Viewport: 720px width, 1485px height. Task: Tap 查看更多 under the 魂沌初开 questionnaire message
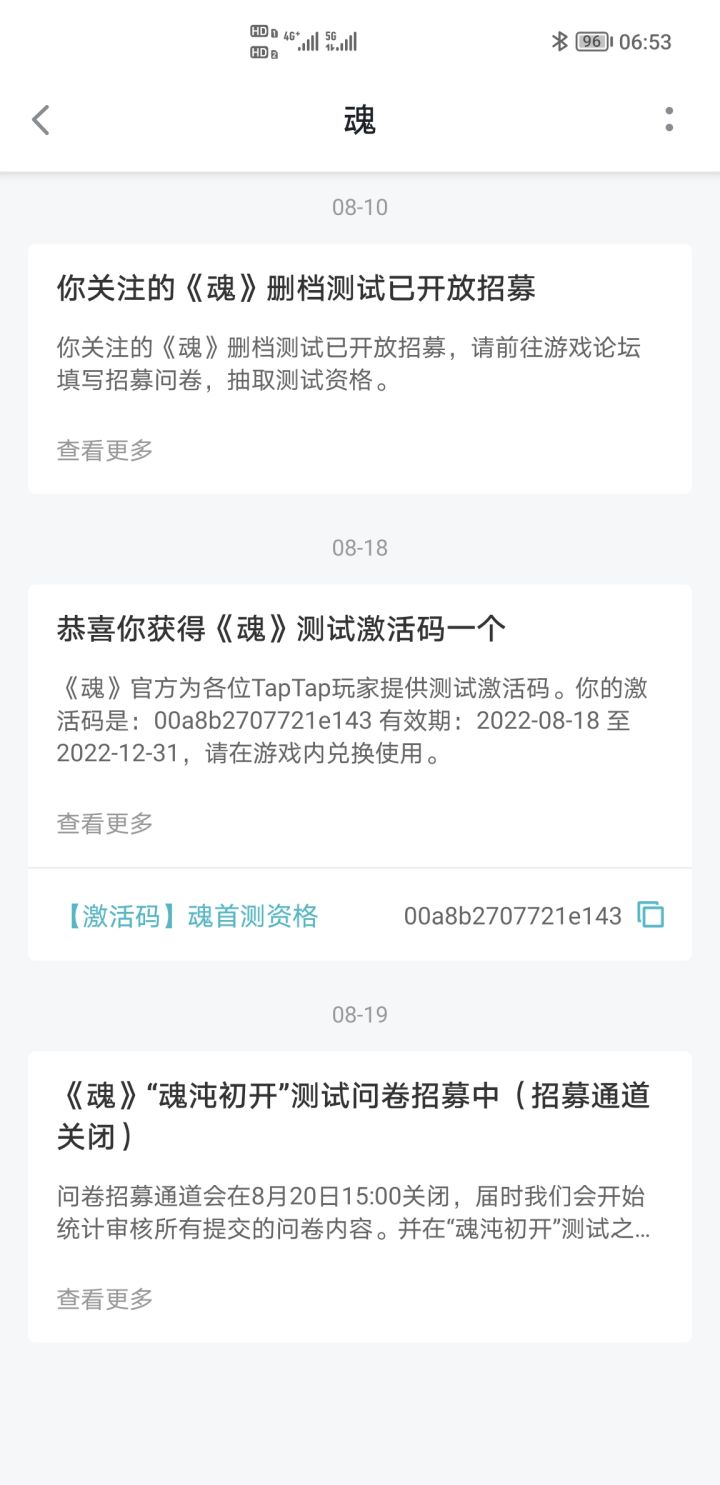[x=105, y=1299]
